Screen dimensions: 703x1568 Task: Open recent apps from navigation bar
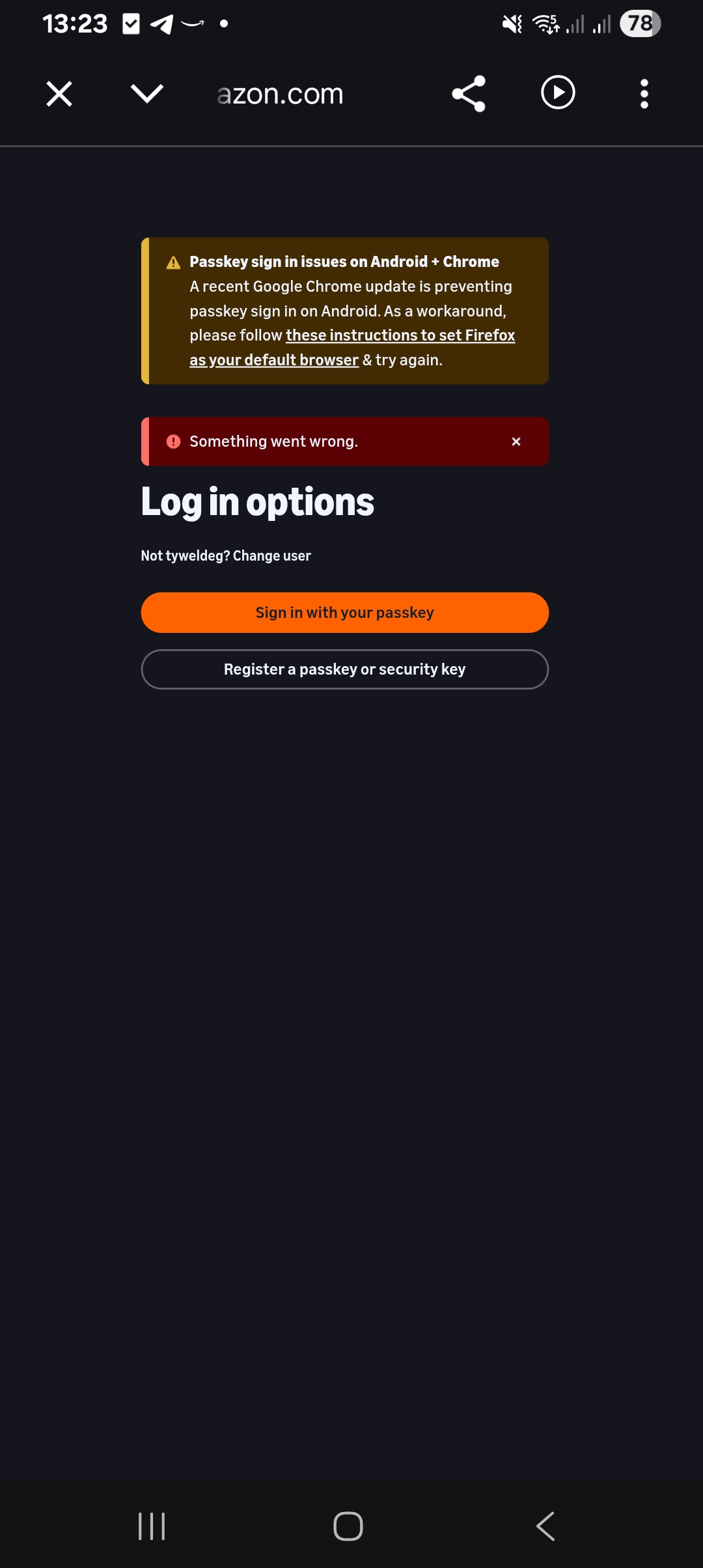152,1526
